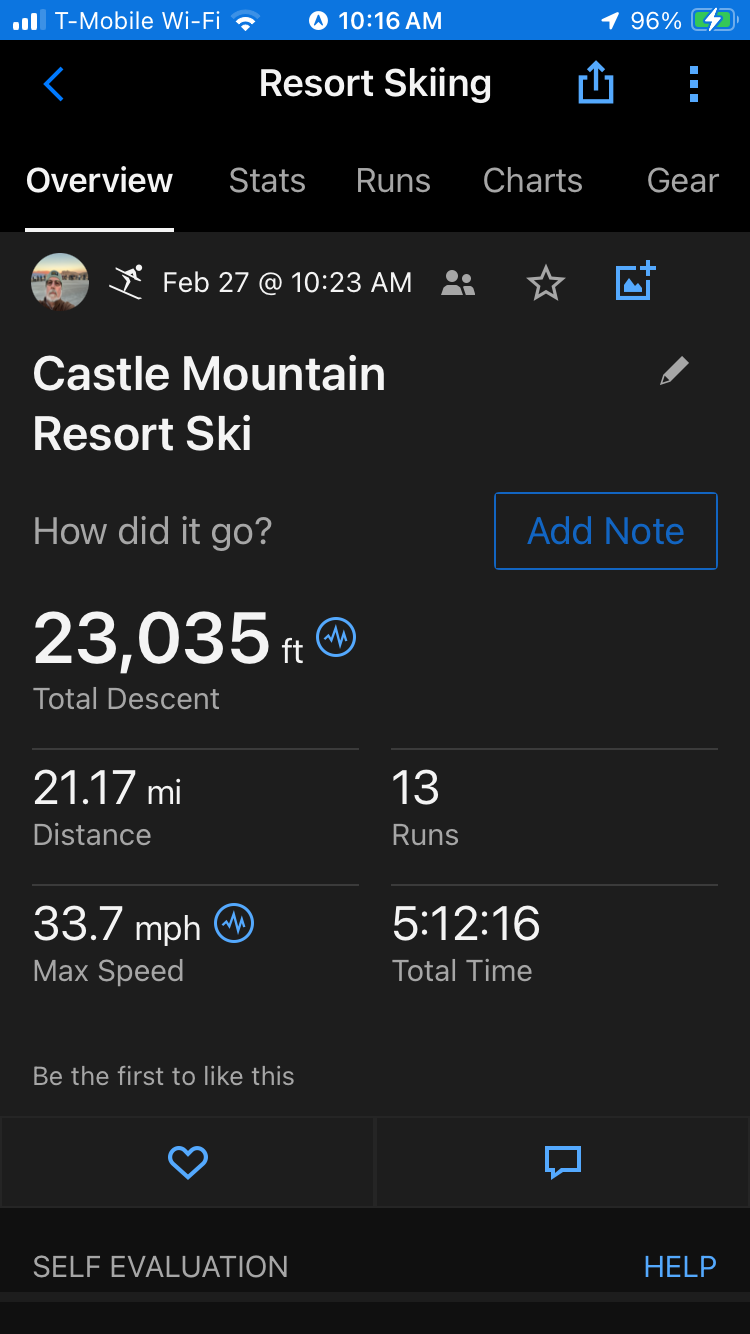Edit the activity name with the pencil
The height and width of the screenshot is (1334, 750).
click(x=674, y=370)
